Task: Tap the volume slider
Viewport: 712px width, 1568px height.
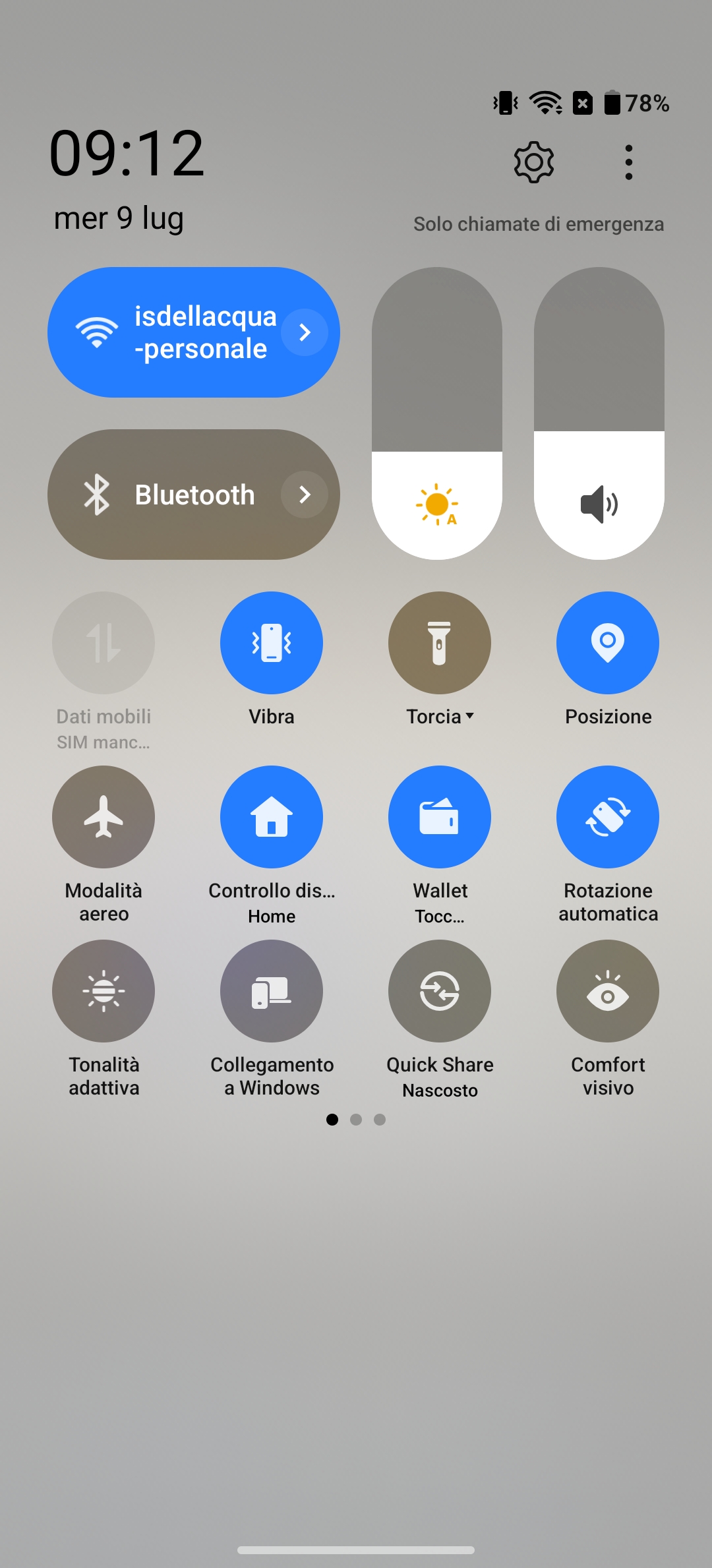Action: [599, 413]
